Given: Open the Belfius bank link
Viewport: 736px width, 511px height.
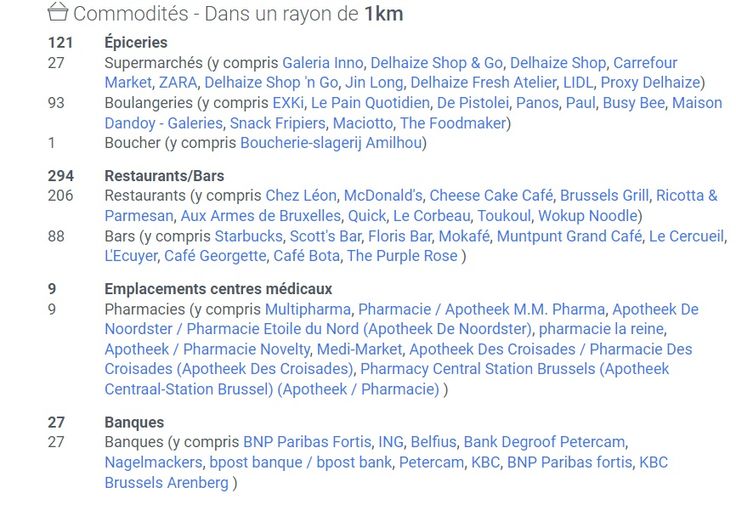Looking at the screenshot, I should coord(433,441).
